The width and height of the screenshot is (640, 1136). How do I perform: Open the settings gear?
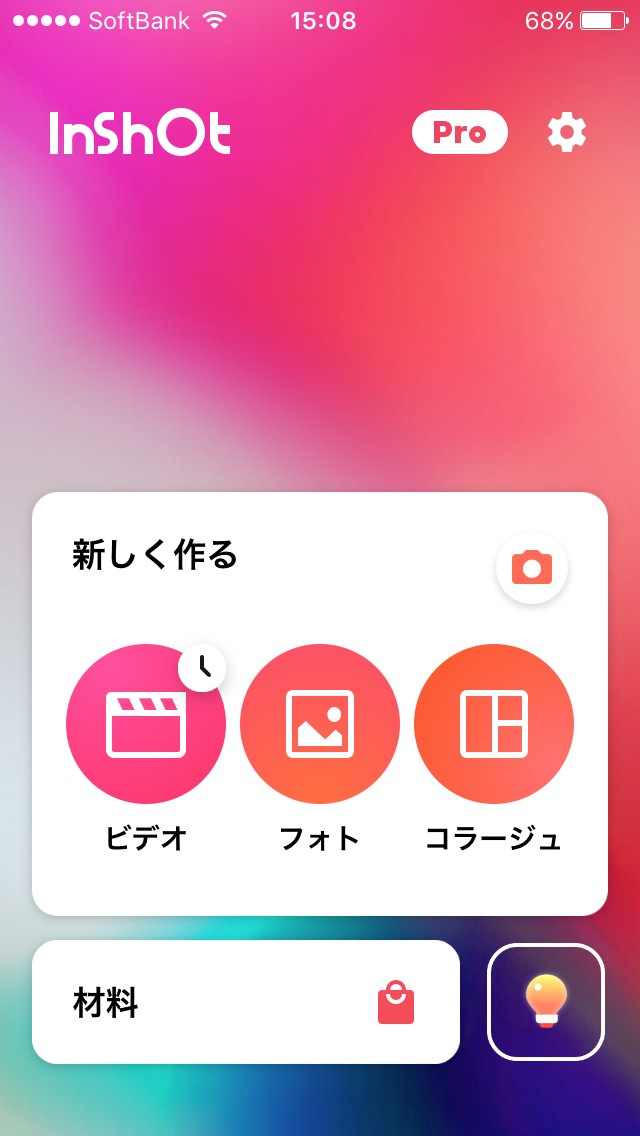pos(567,133)
